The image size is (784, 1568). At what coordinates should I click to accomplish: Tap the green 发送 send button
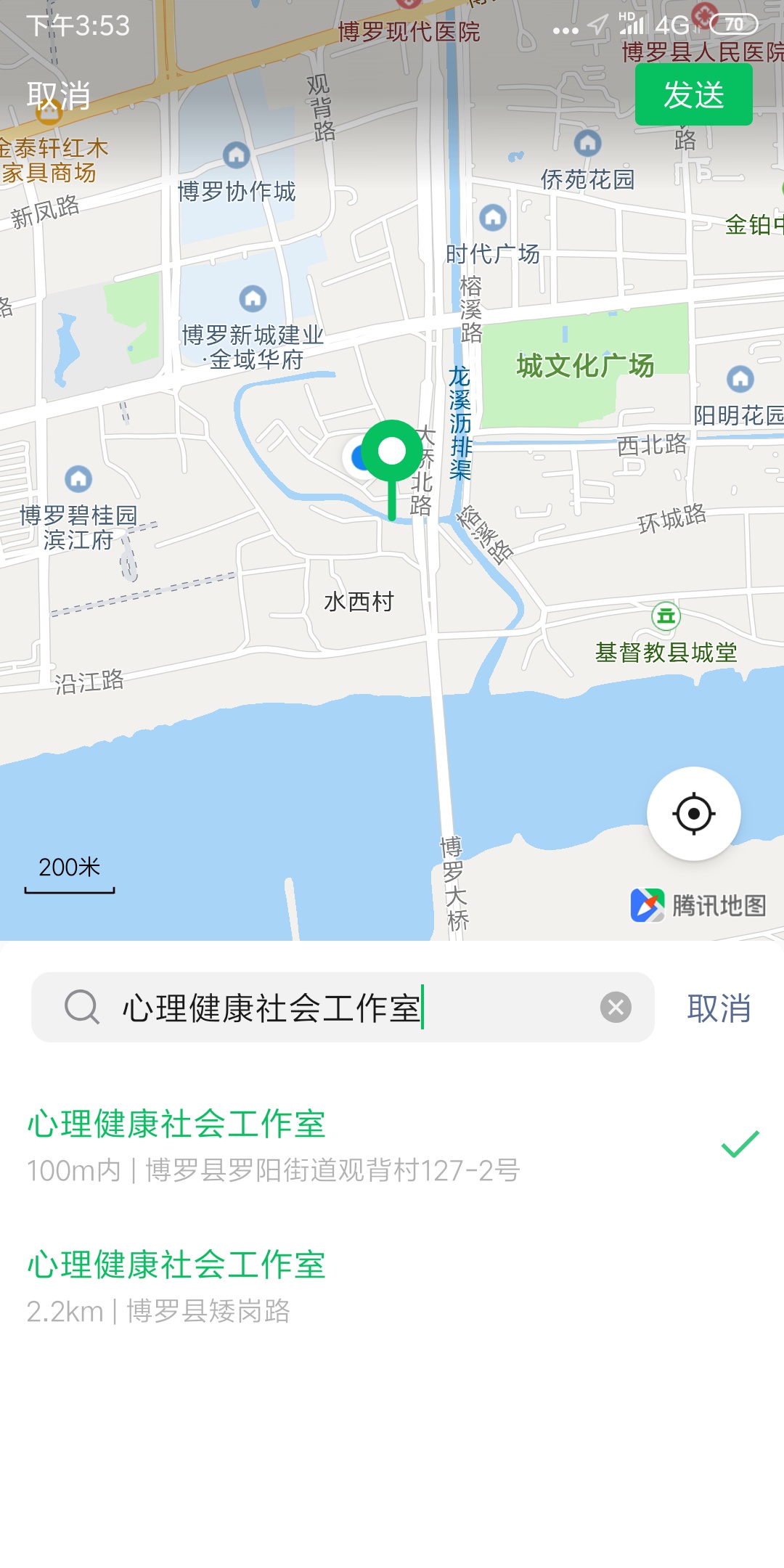click(x=693, y=95)
